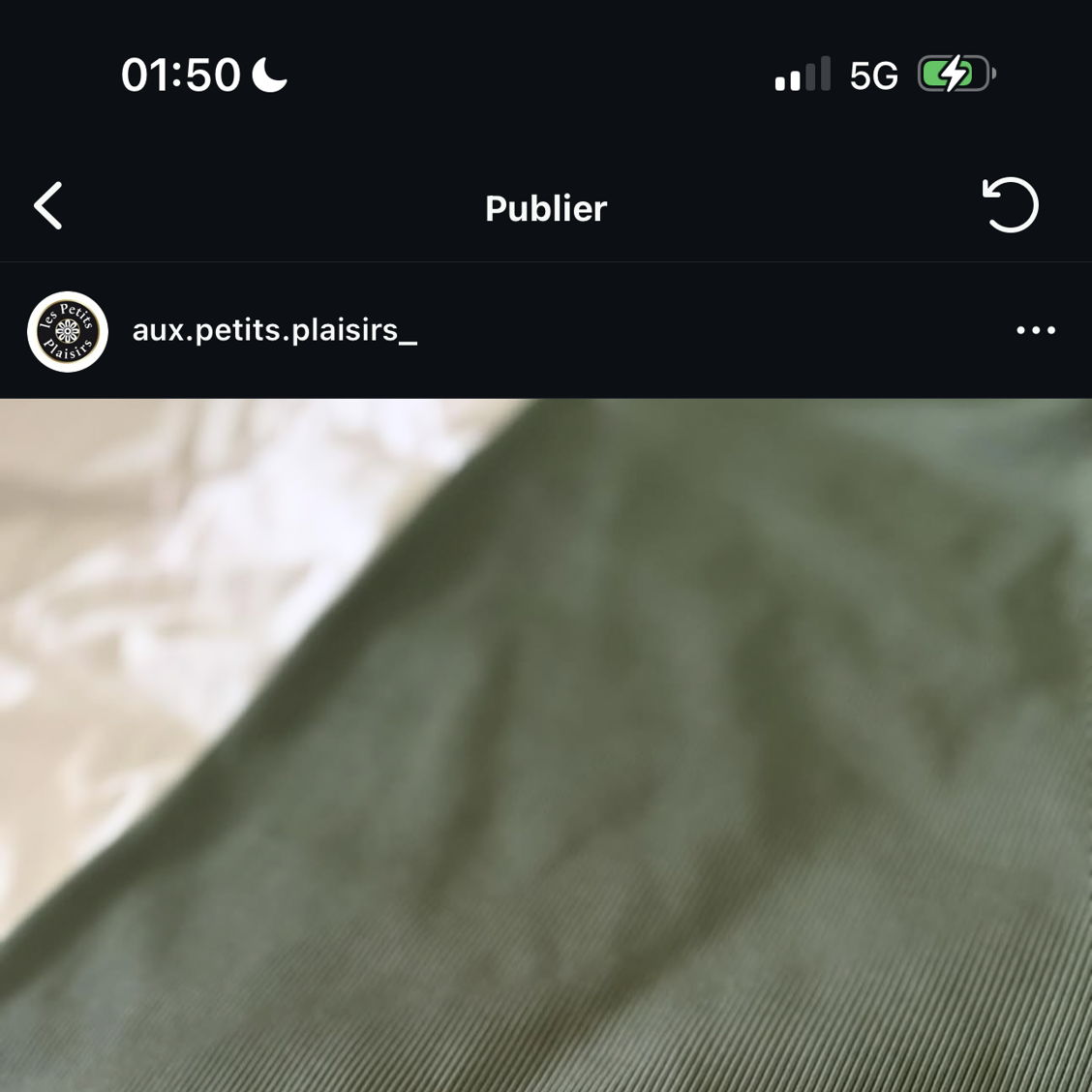1092x1092 pixels.
Task: Open the aux.petits.plaisirs_ profile picture
Action: coord(67,332)
